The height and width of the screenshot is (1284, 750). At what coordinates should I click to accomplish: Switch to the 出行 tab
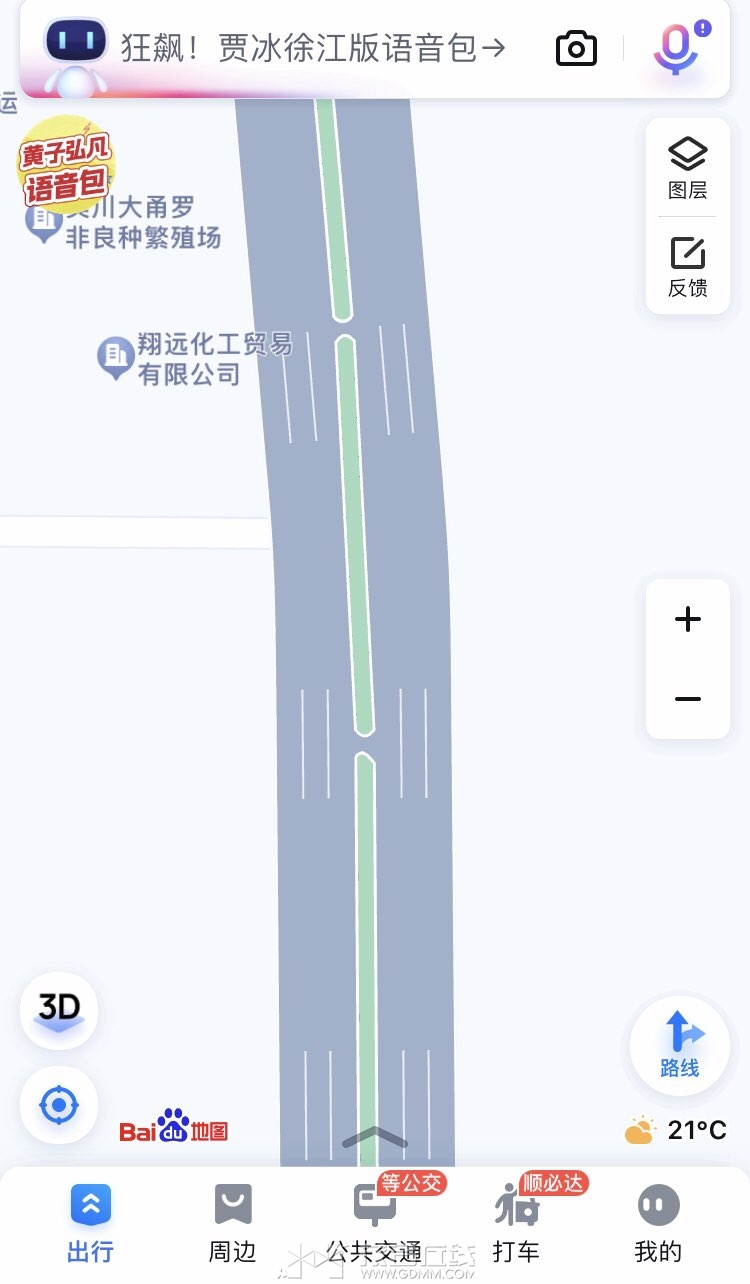click(91, 1222)
